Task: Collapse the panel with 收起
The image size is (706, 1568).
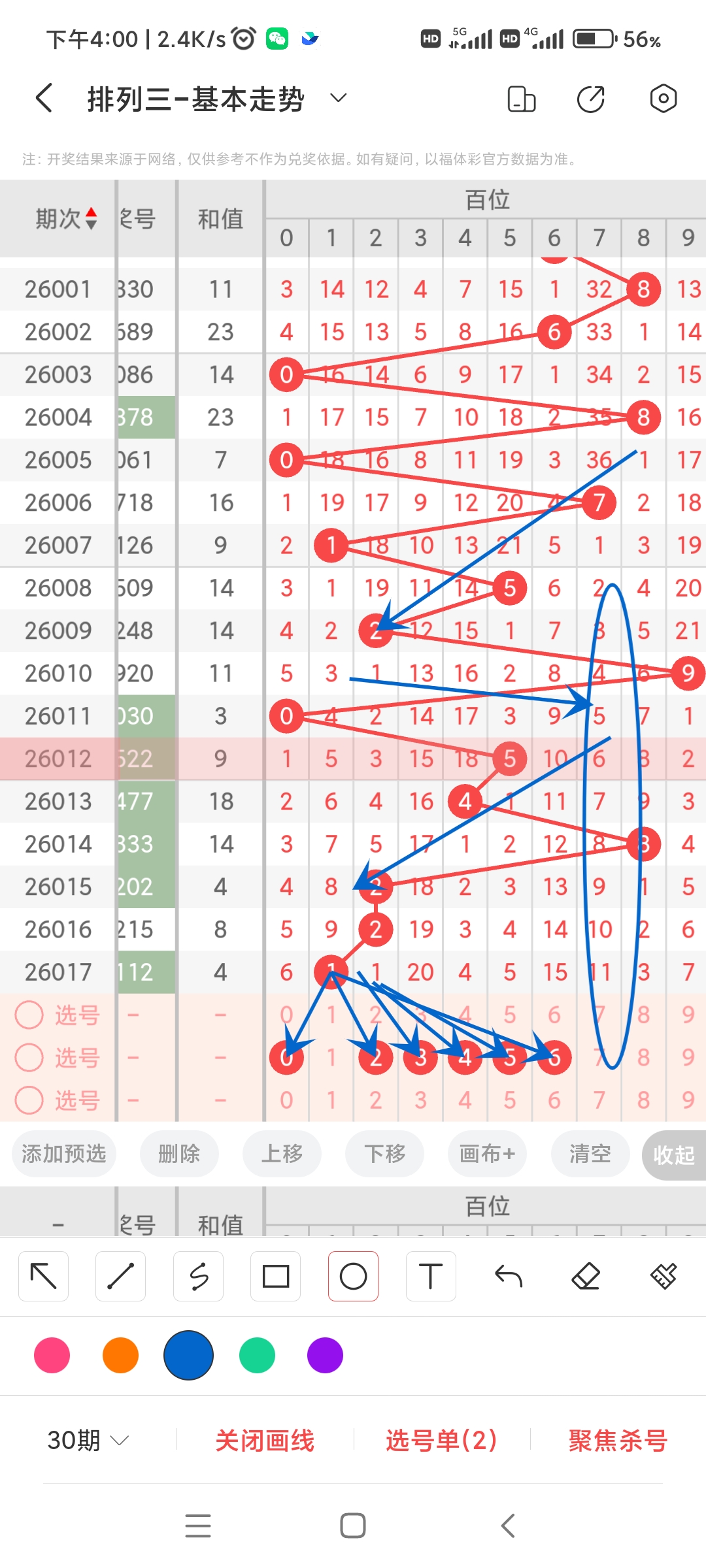Action: click(x=673, y=1155)
